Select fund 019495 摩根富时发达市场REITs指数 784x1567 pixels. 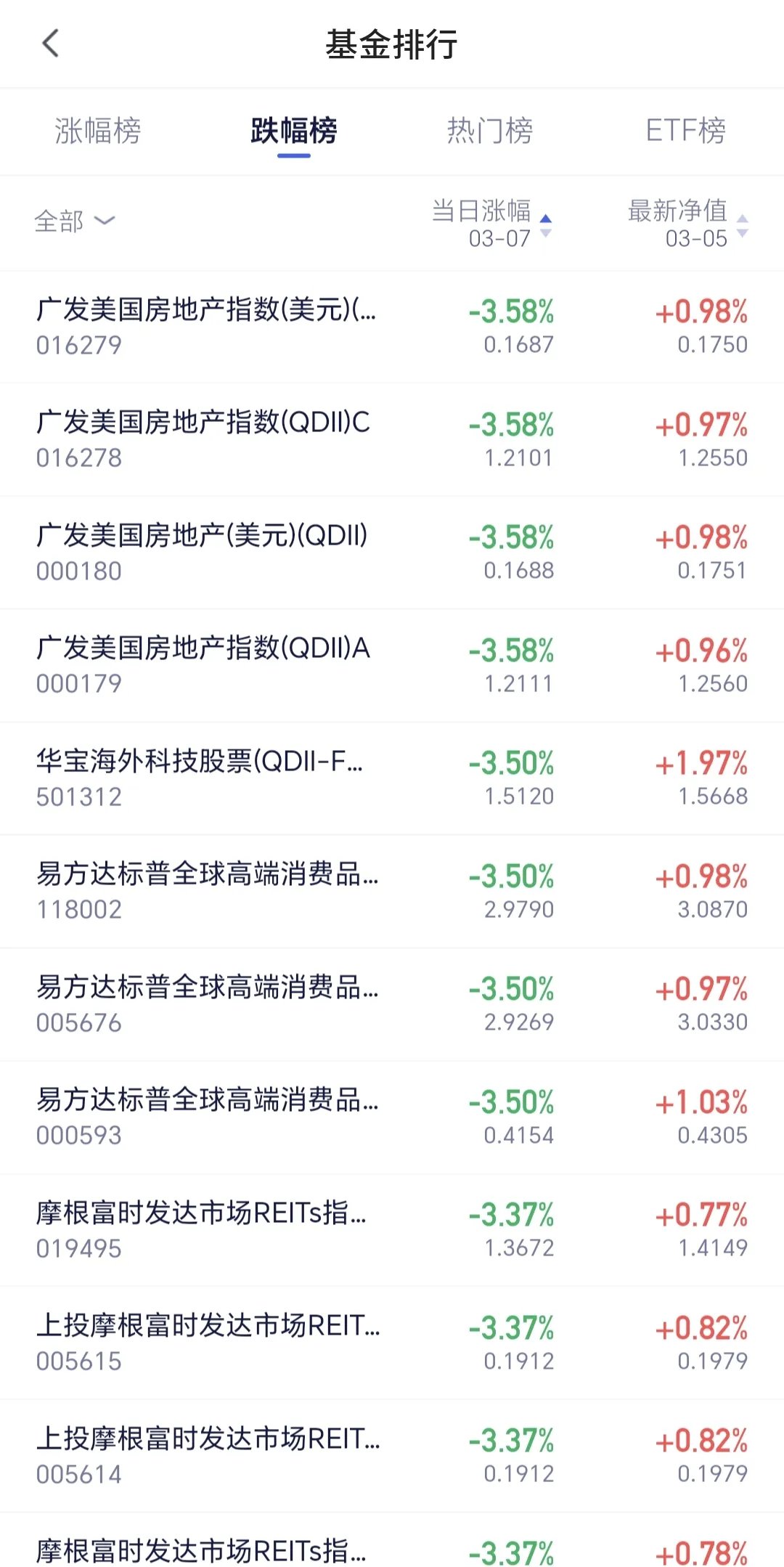(290, 1229)
